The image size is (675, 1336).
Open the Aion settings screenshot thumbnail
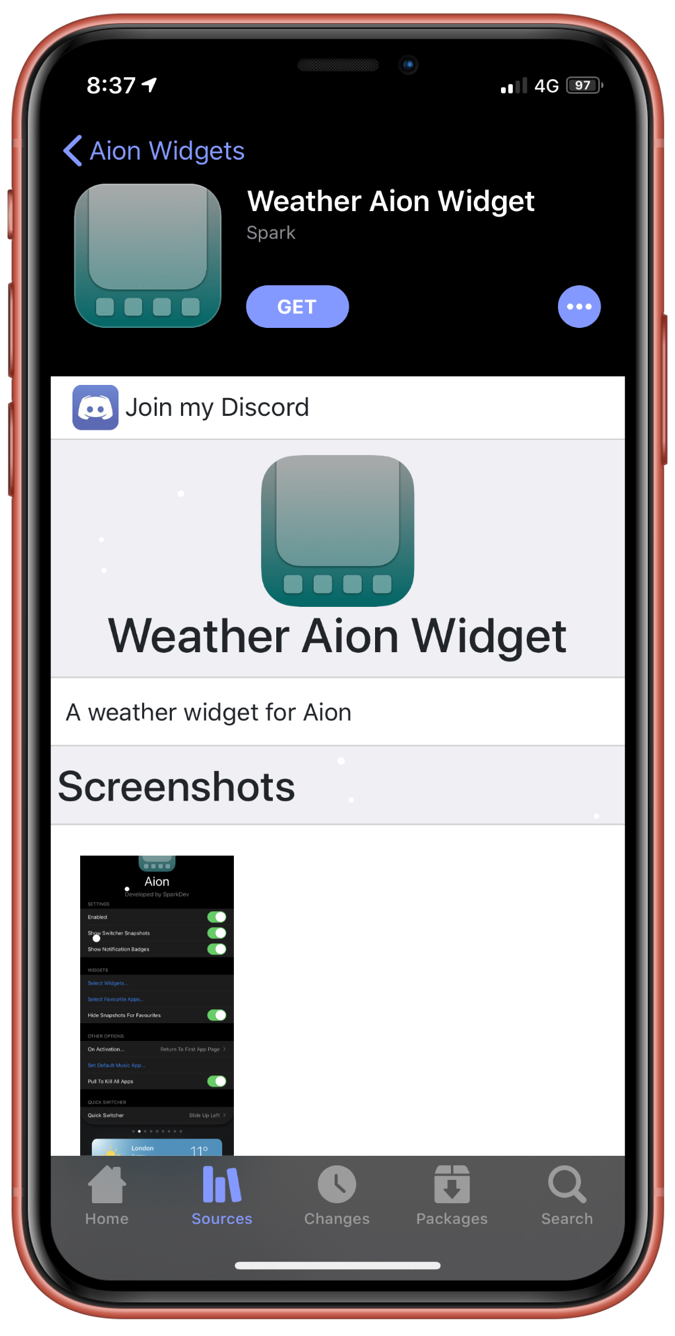coord(157,1004)
